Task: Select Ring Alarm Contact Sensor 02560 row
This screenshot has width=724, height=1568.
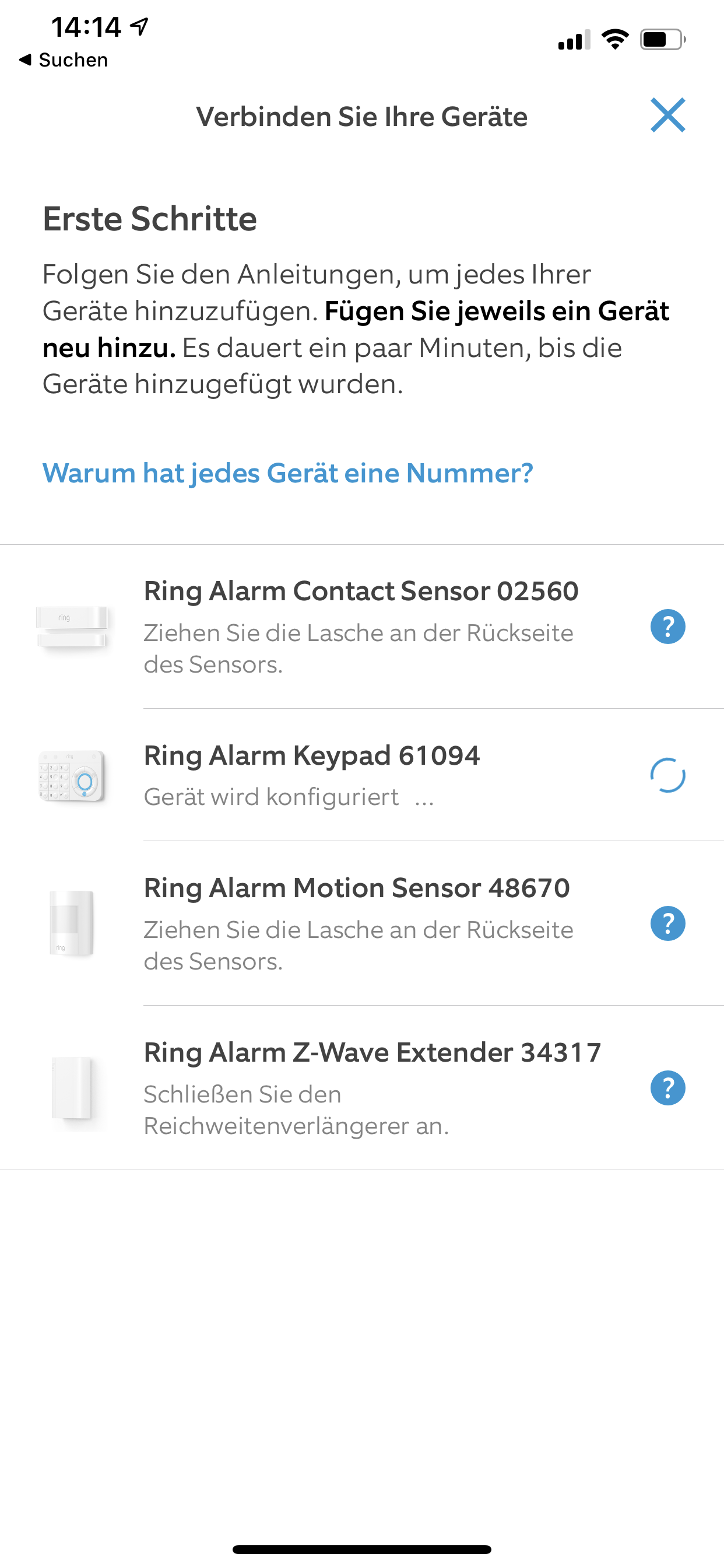Action: click(360, 626)
